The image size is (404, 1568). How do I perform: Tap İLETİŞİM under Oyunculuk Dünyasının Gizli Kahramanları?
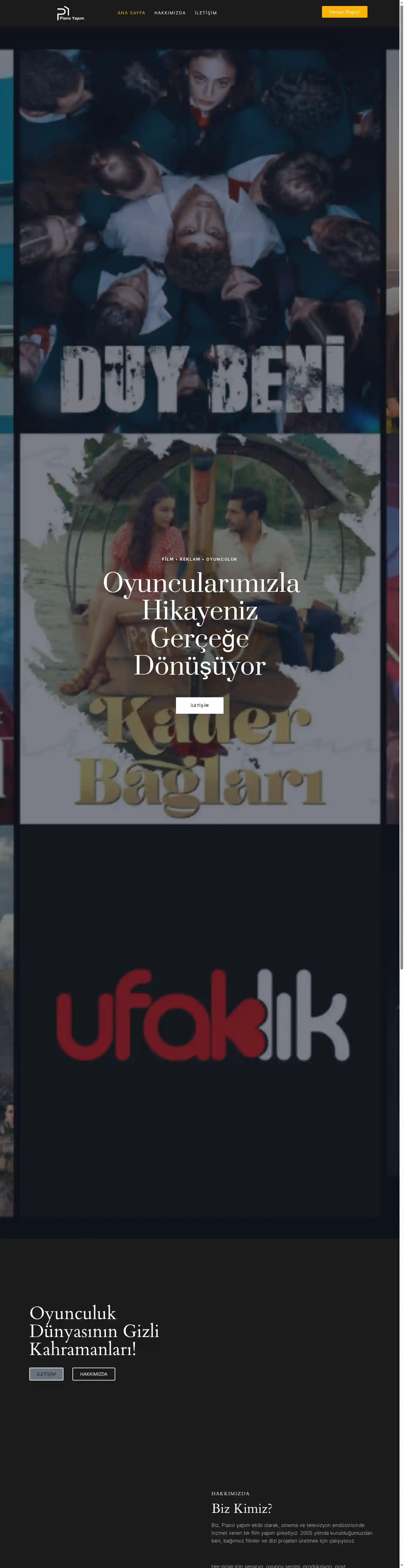click(x=46, y=1374)
